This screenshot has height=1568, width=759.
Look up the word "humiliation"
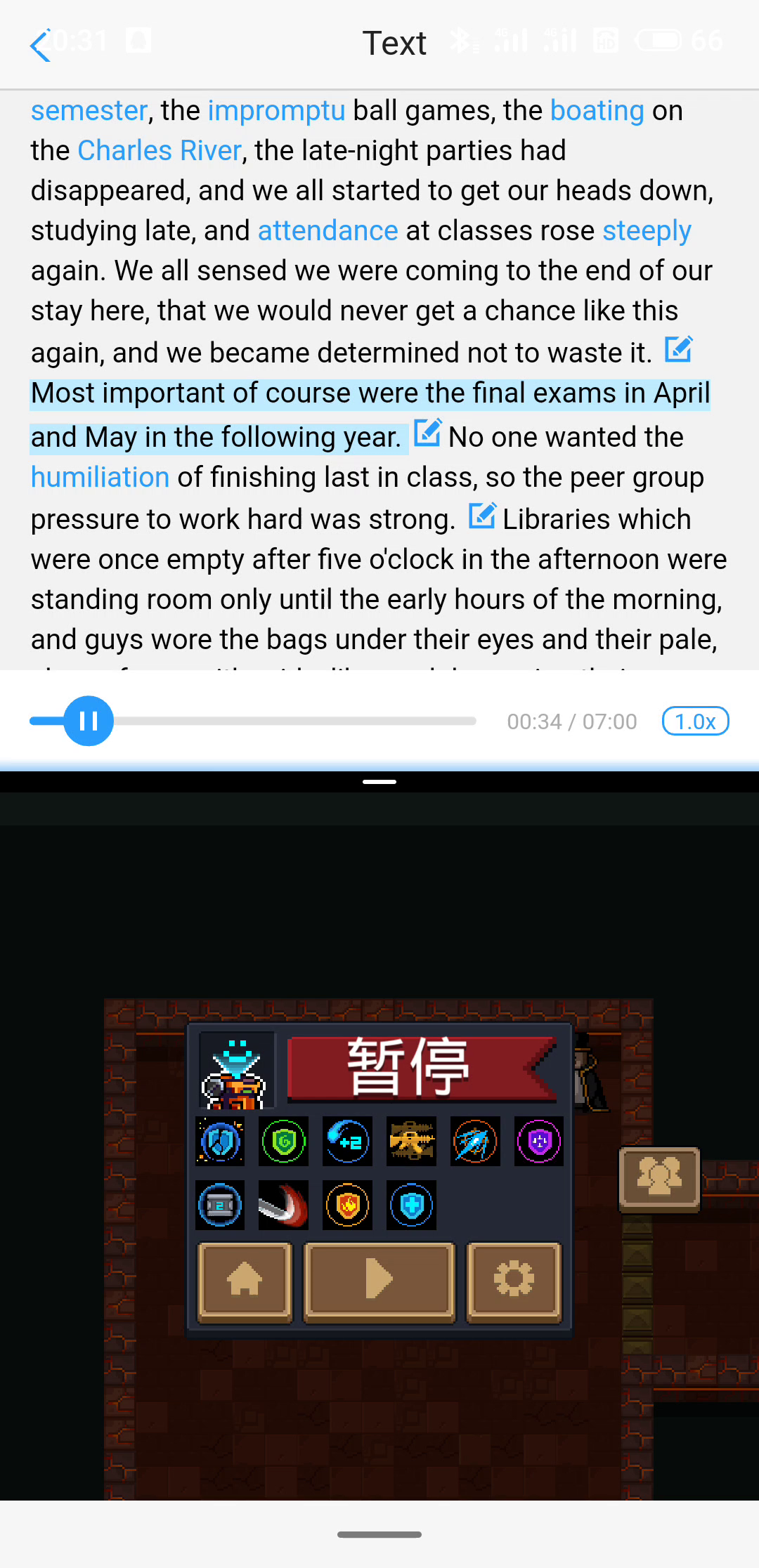pyautogui.click(x=100, y=477)
